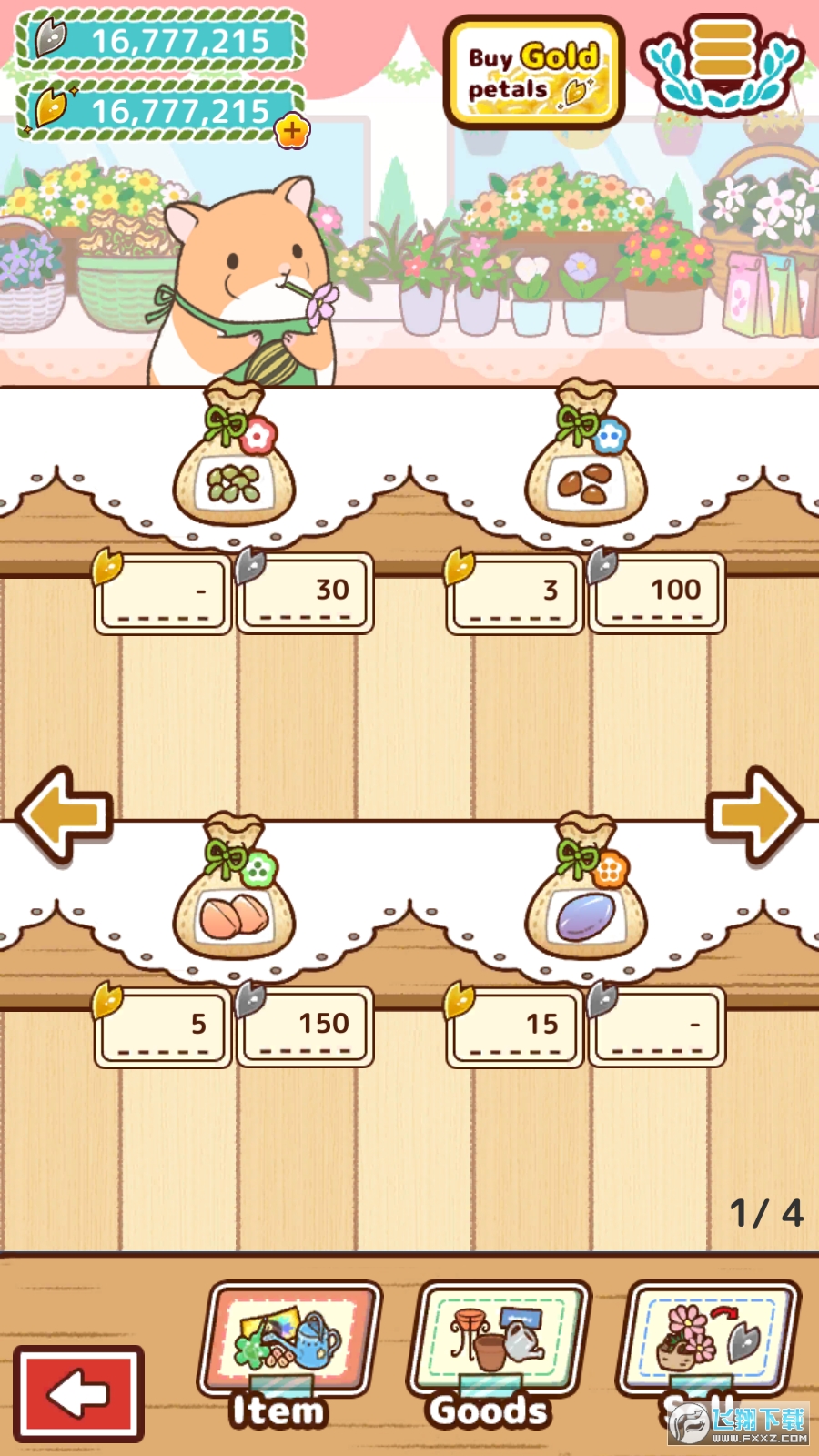Buy red flower seeds for 30 silver petals
Screen dimensions: 819x1456
tap(306, 592)
